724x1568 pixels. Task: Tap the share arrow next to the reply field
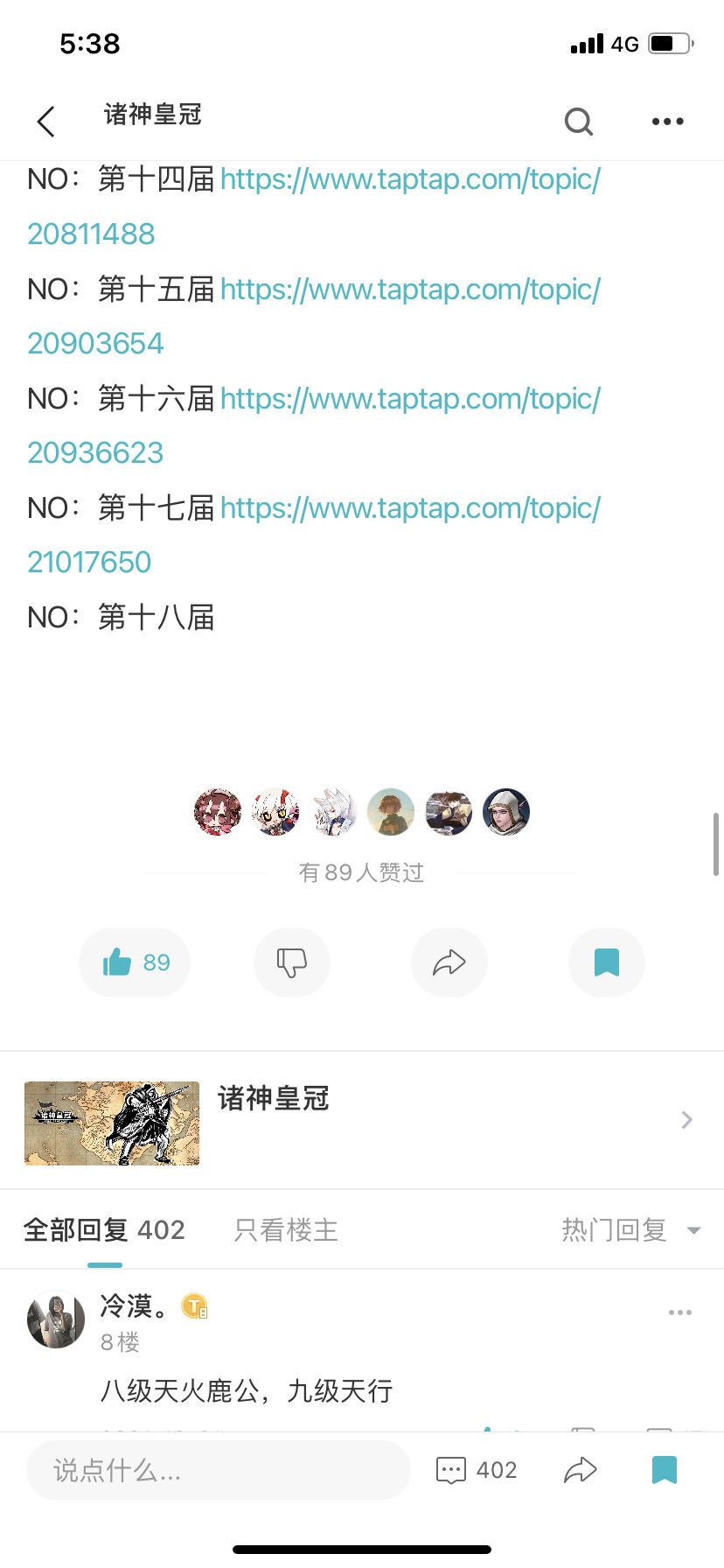(x=581, y=1470)
